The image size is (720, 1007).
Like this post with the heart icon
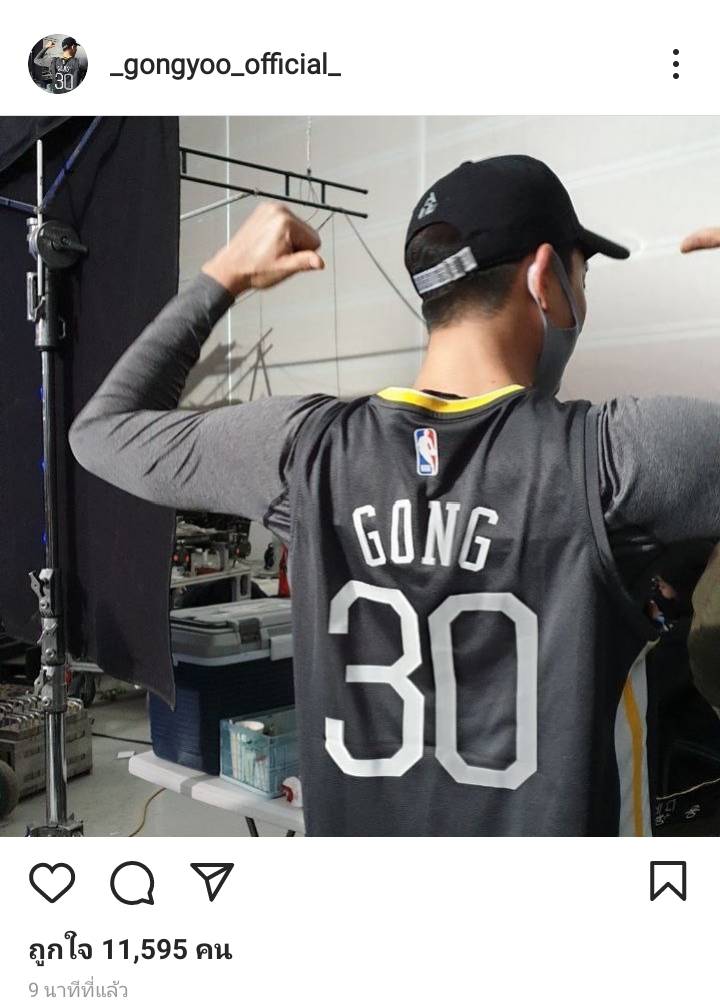pos(52,882)
